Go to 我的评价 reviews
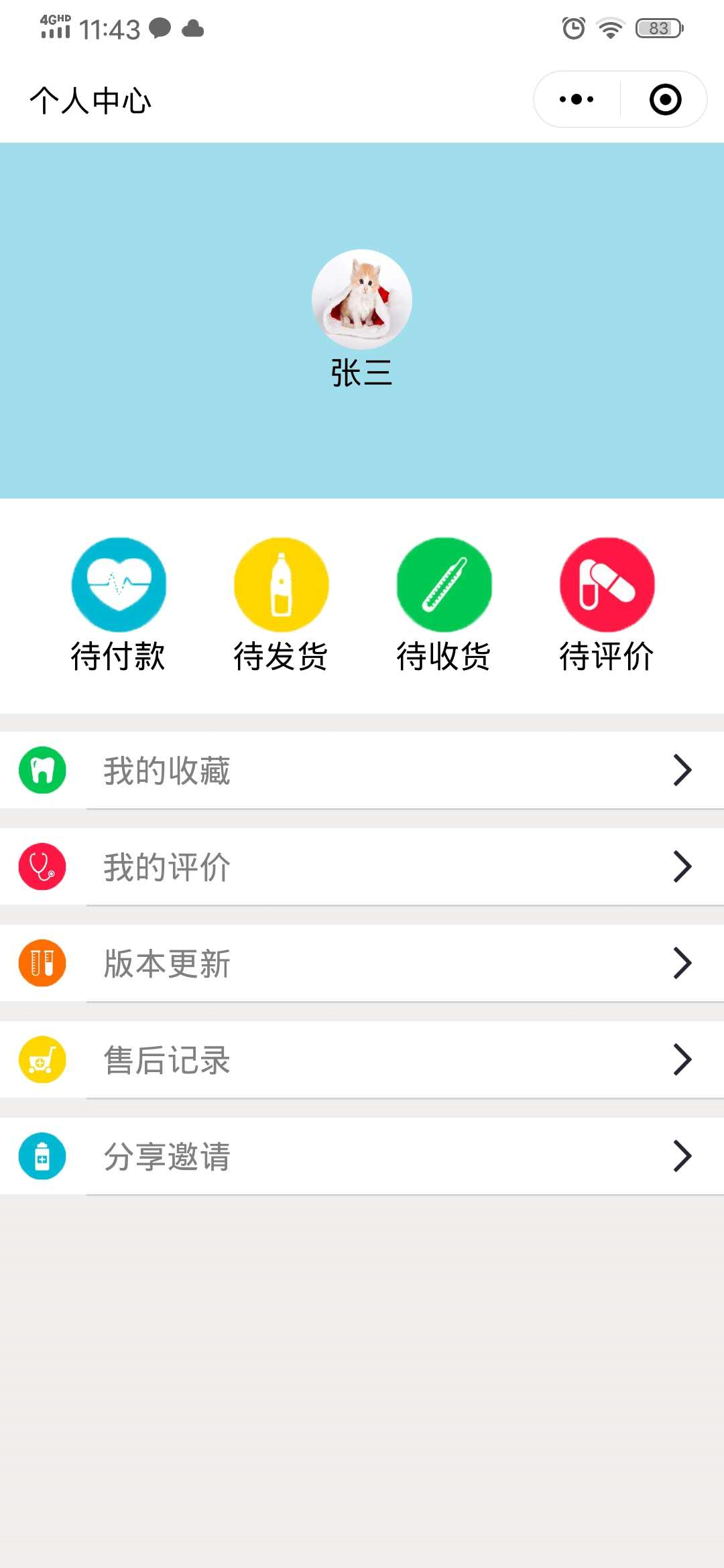 pyautogui.click(x=362, y=867)
